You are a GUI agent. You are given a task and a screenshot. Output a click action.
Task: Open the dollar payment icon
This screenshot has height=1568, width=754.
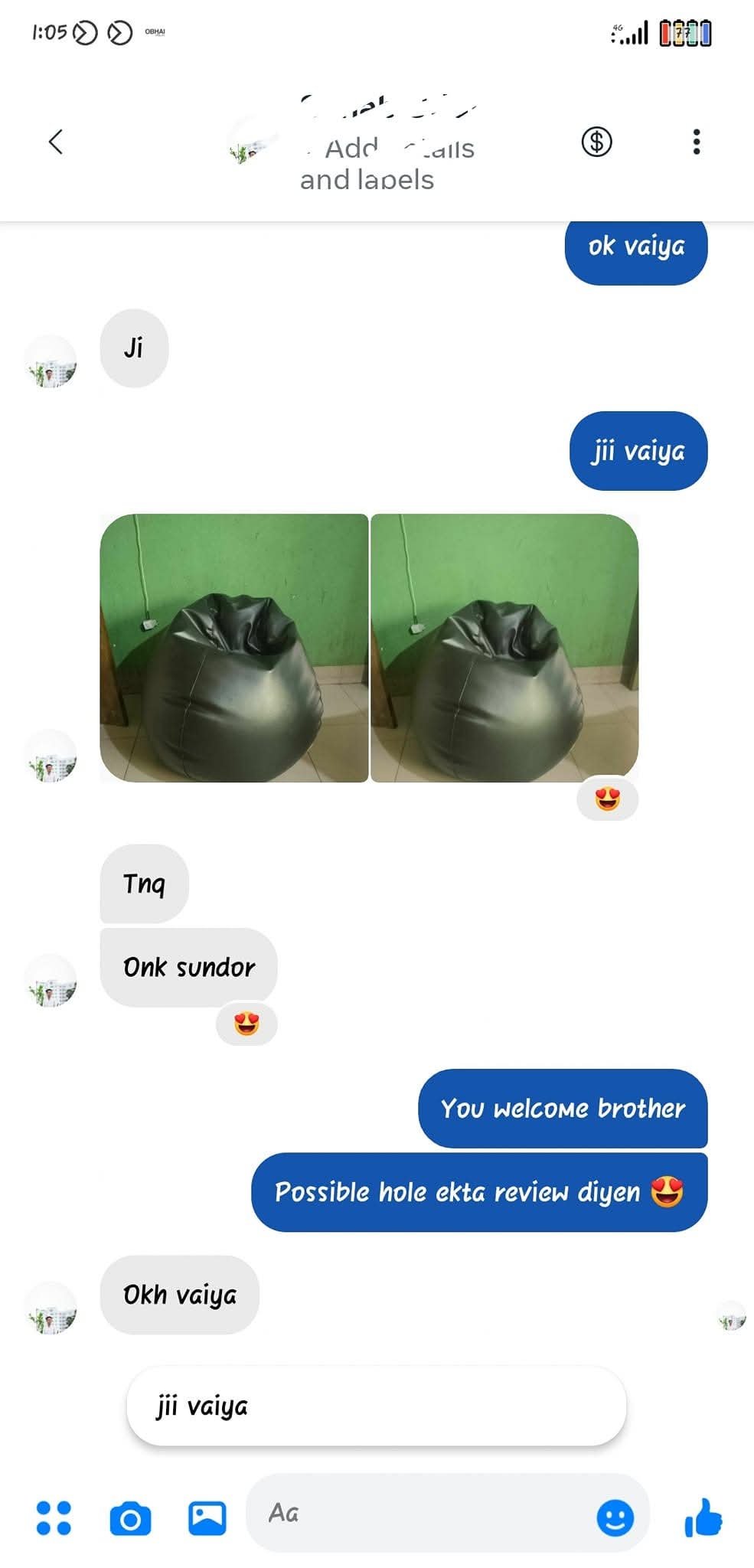coord(596,142)
